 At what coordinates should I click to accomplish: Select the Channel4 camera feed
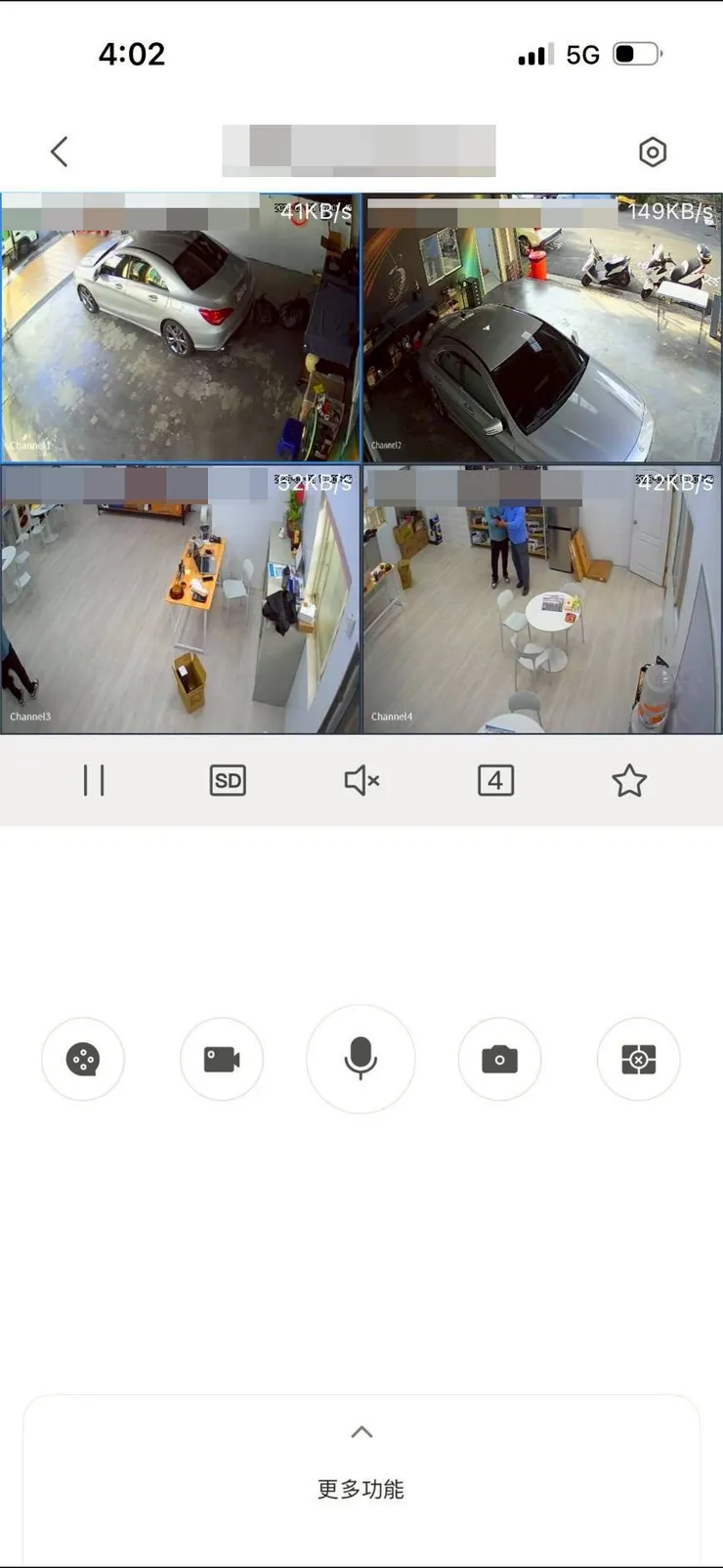coord(542,600)
